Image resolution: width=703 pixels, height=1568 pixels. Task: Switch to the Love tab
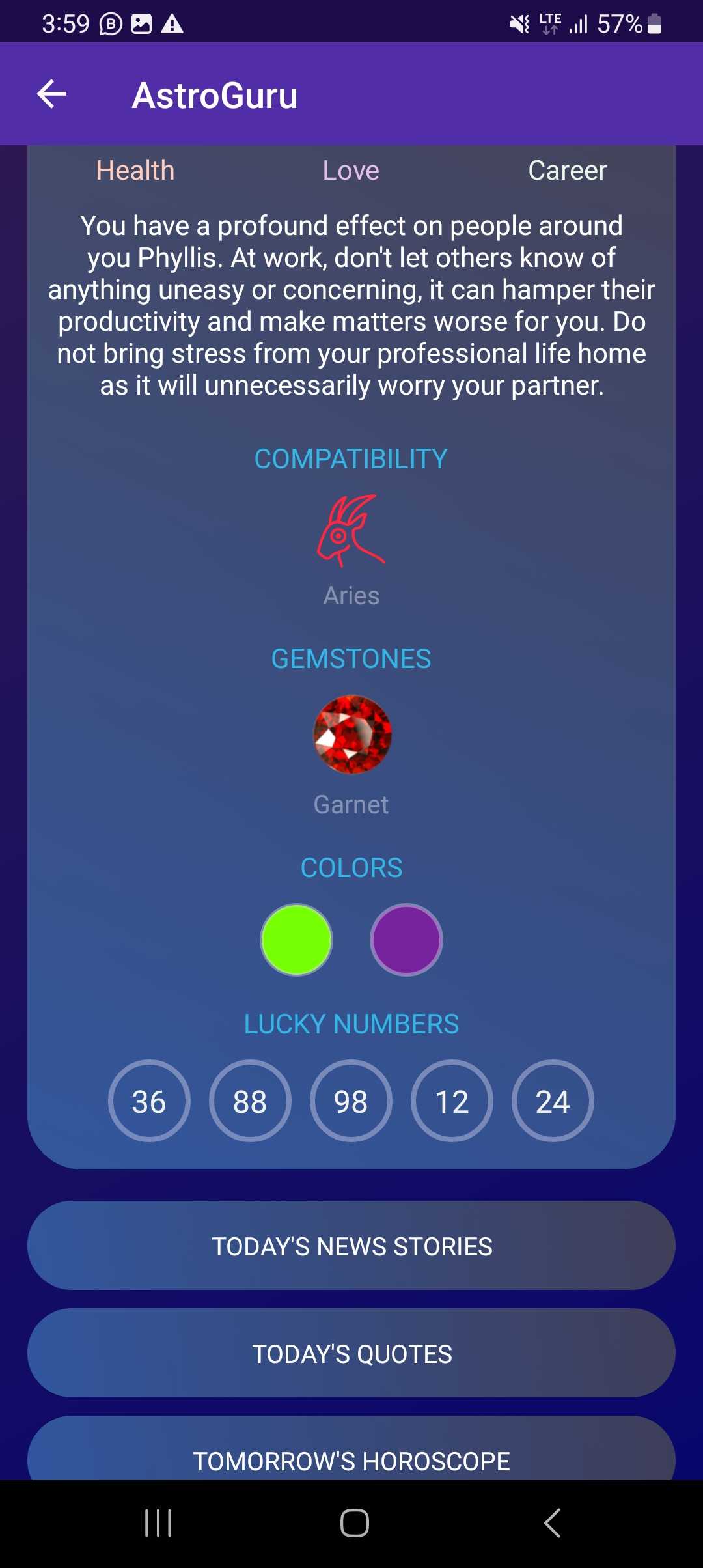(351, 171)
